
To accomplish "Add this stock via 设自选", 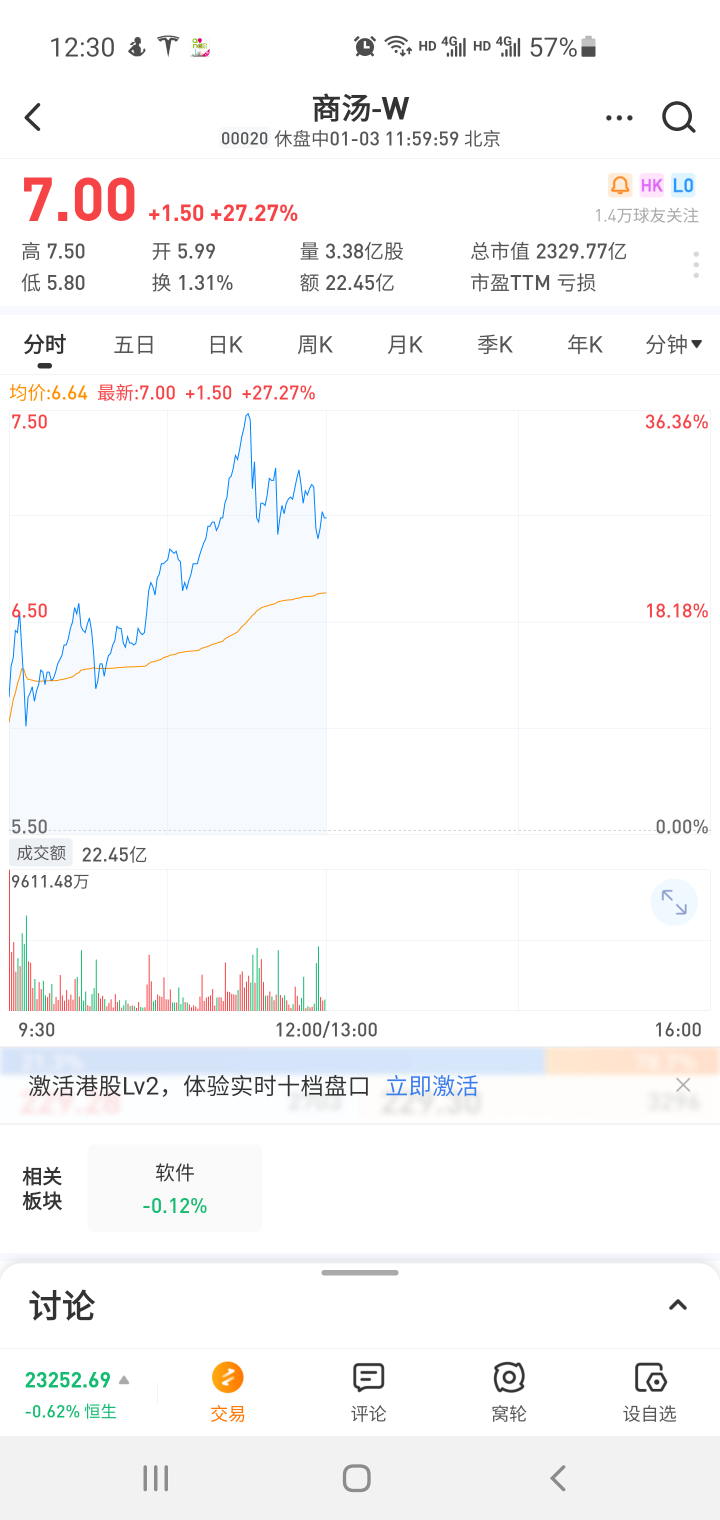I will click(650, 1390).
